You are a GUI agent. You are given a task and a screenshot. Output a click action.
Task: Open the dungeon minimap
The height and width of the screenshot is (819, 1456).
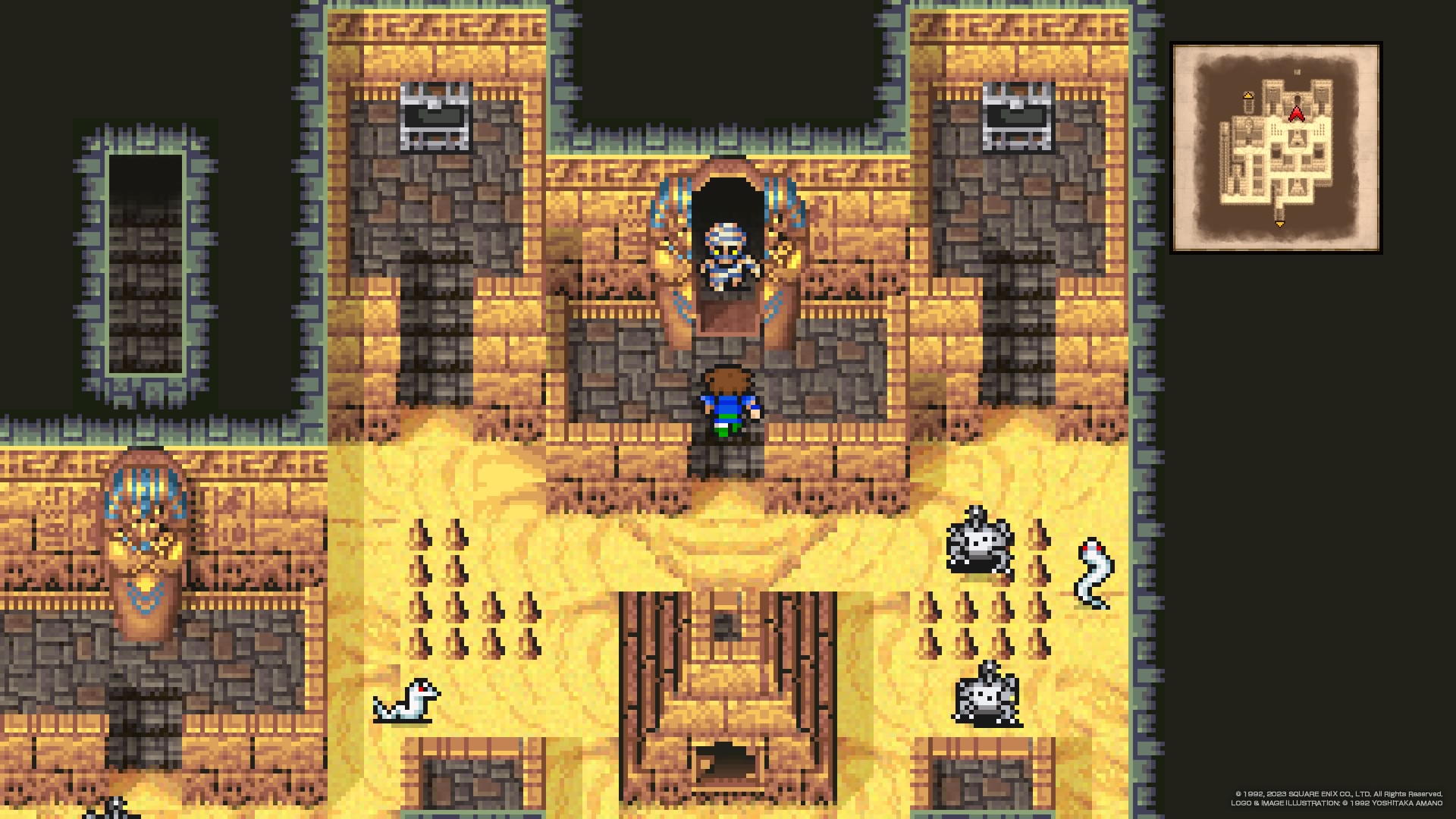(1276, 147)
